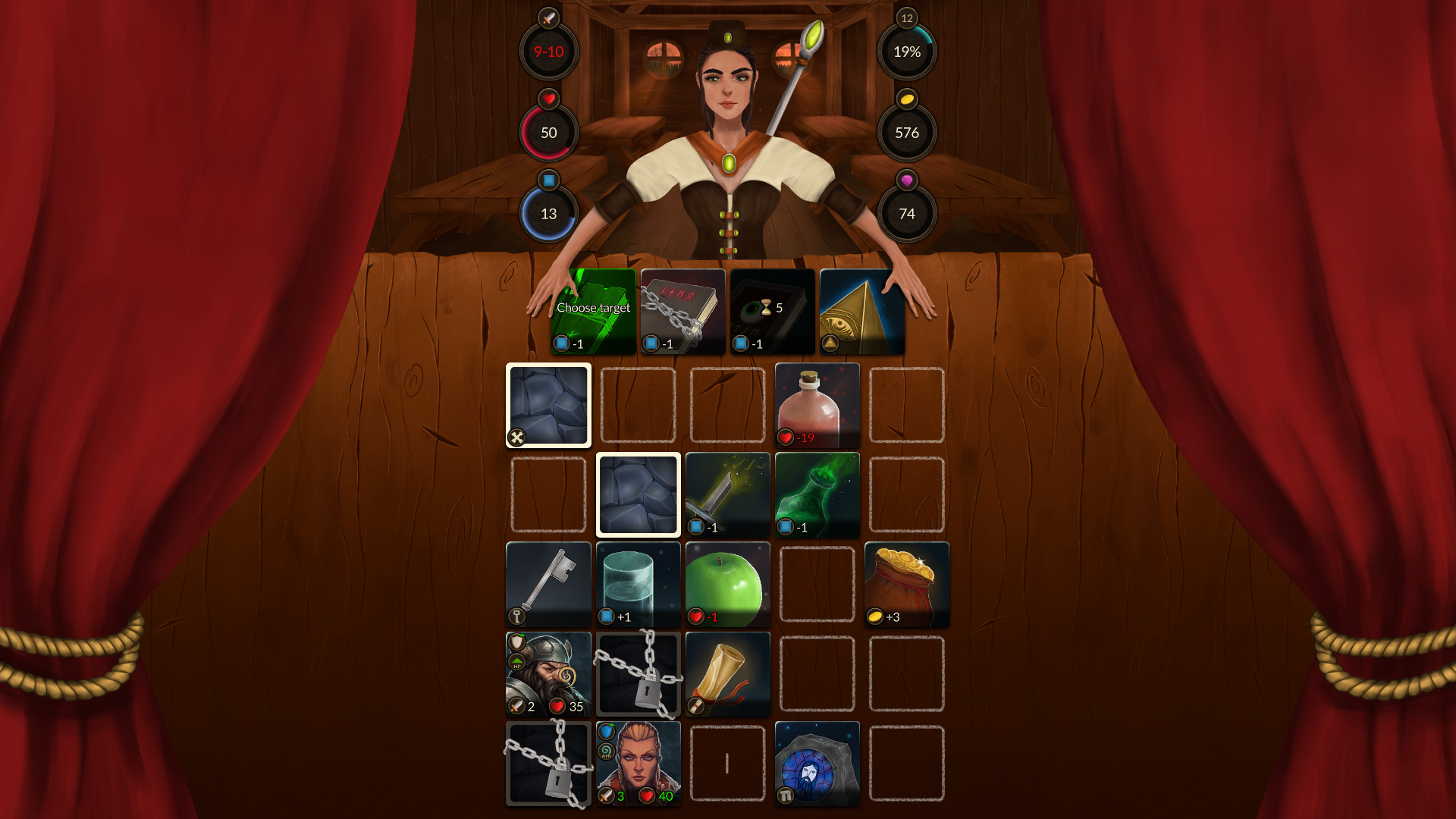The image size is (1456, 819).
Task: Tap the silver key card
Action: coord(548,584)
